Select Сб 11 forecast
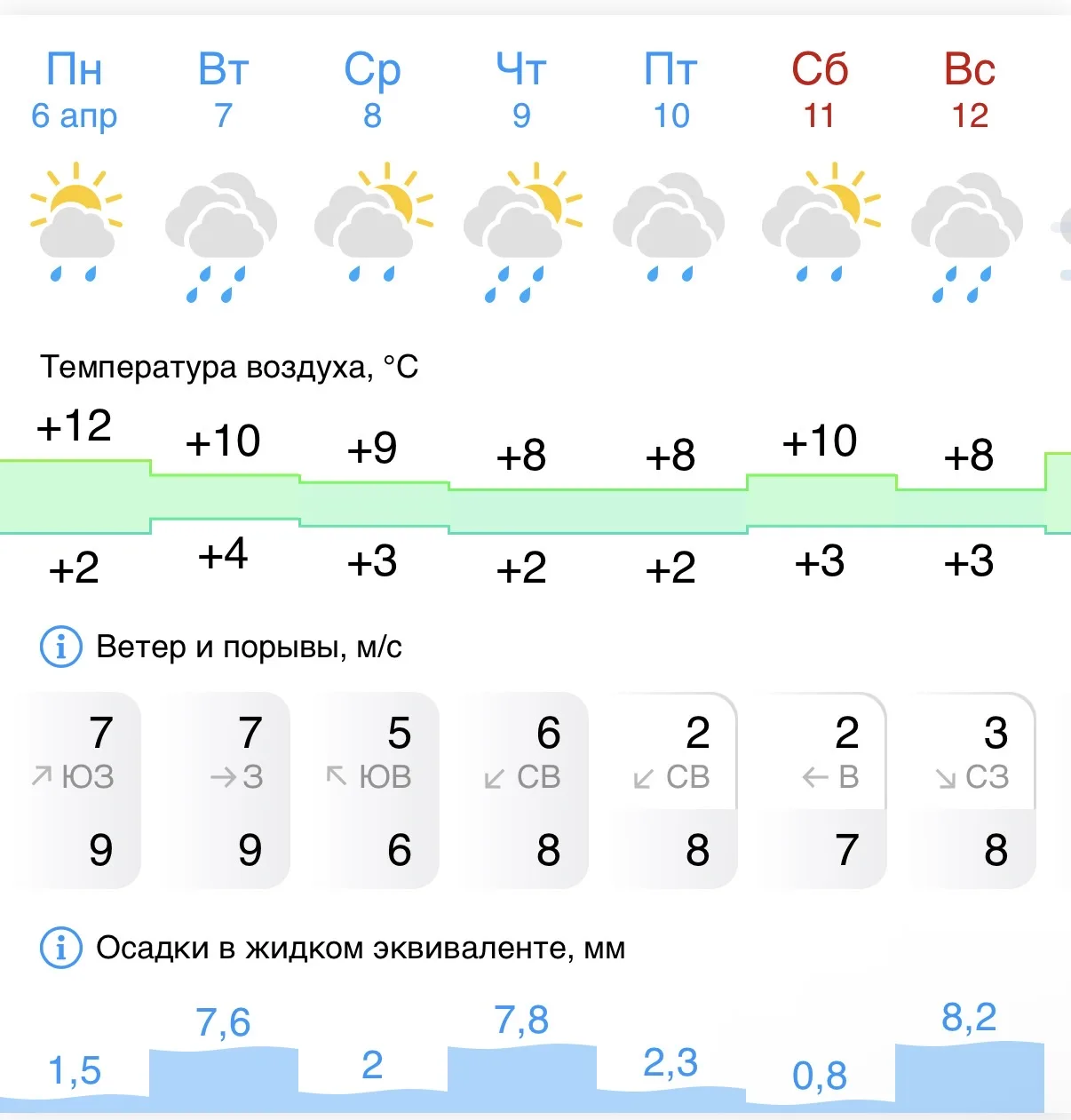The width and height of the screenshot is (1071, 1120). [x=820, y=92]
